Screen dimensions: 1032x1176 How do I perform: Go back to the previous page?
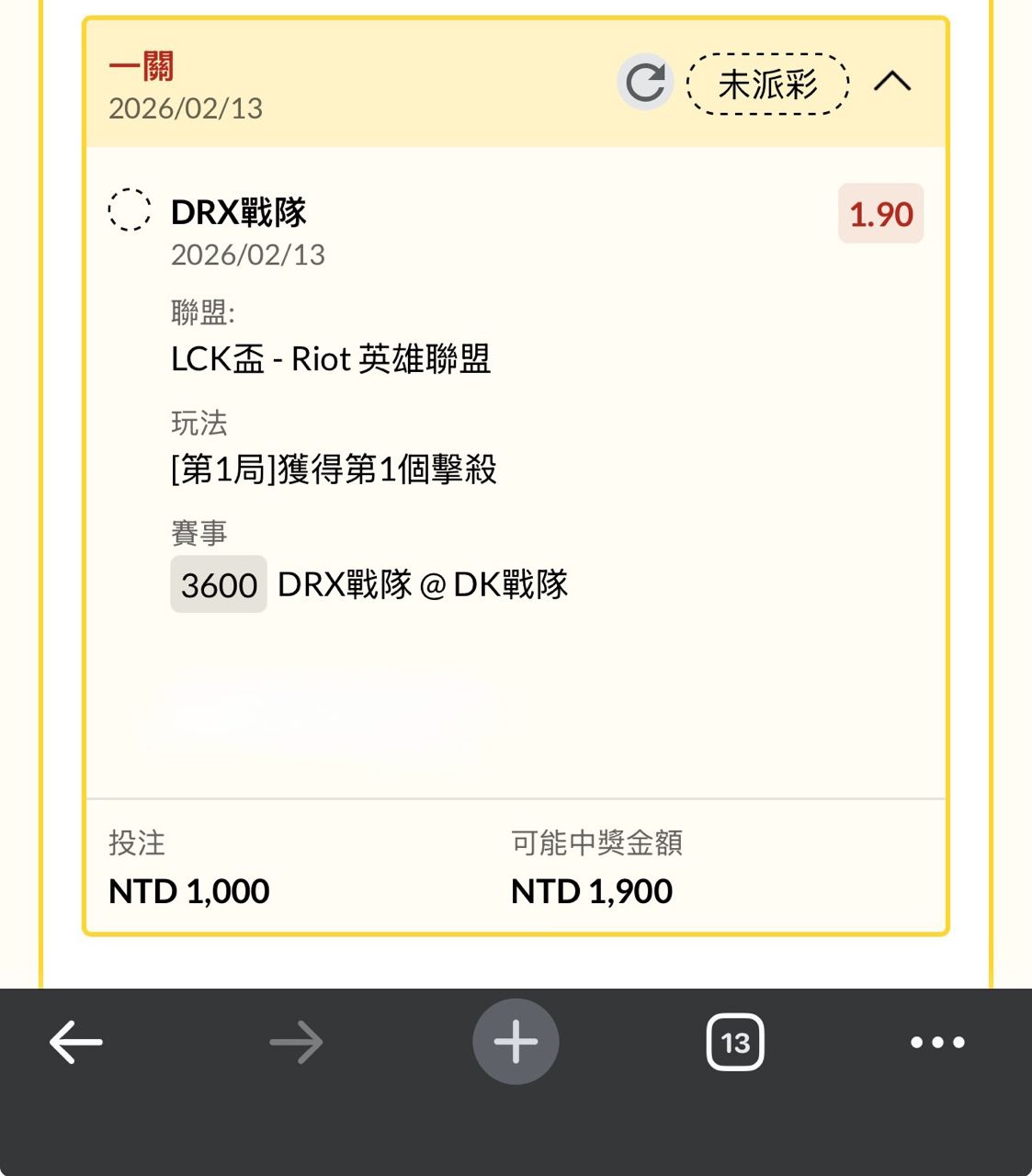click(x=75, y=1042)
